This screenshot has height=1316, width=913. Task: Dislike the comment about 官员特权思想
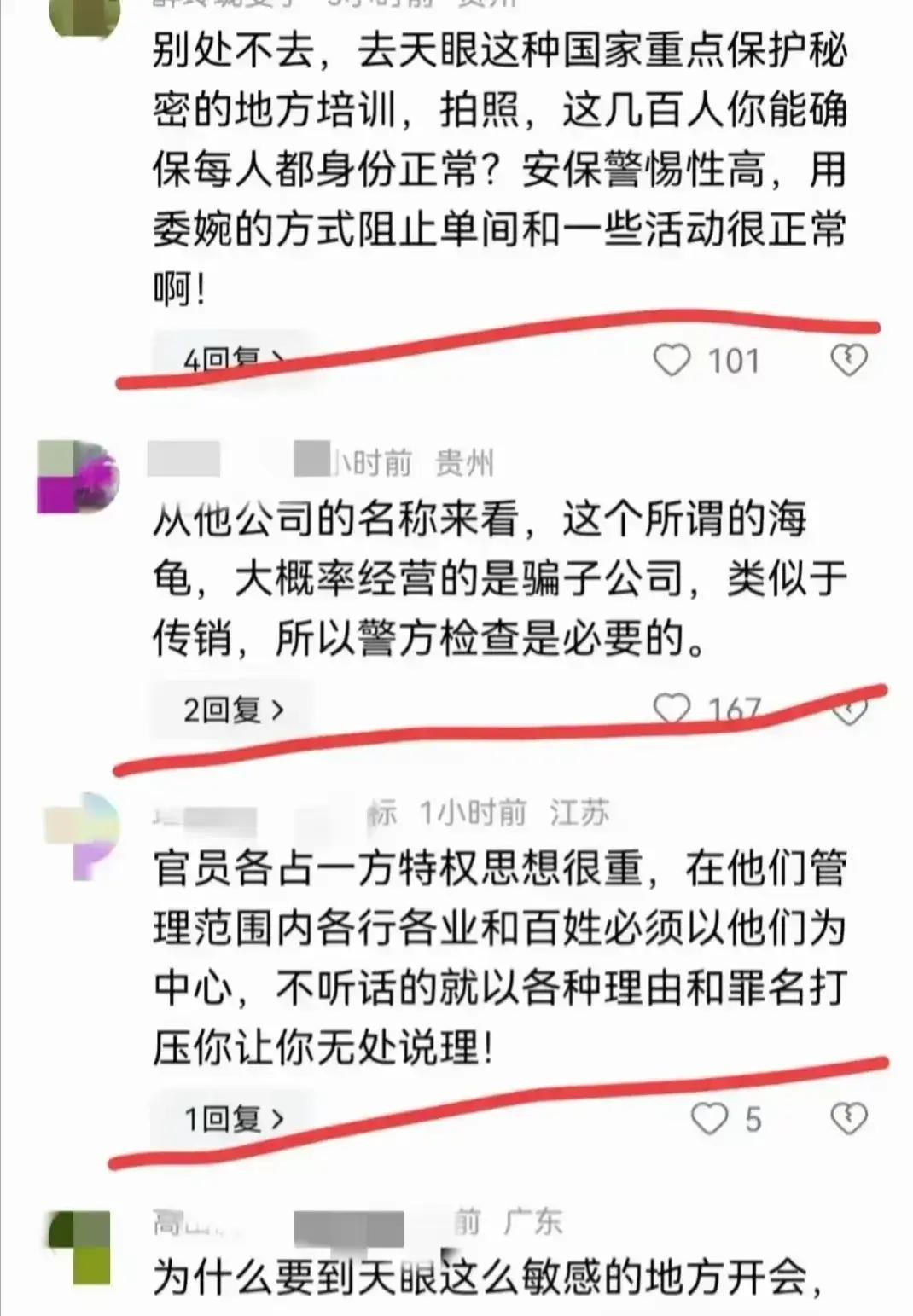[x=848, y=1118]
